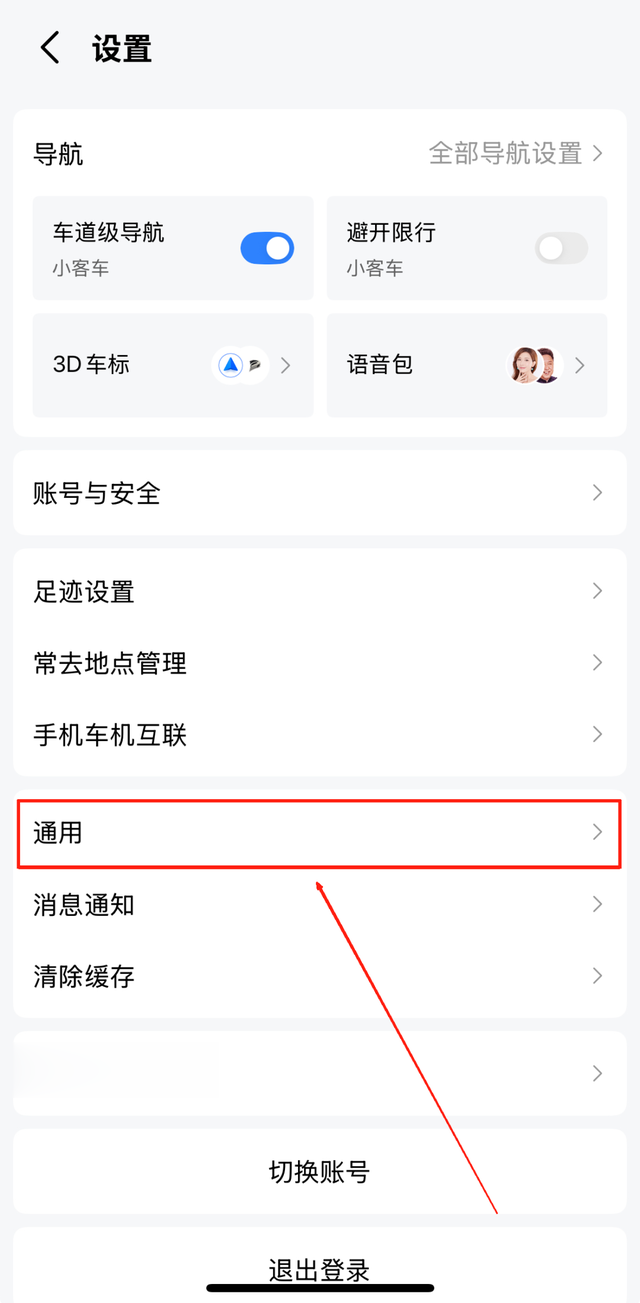Open 消息通知
The width and height of the screenshot is (640, 1303).
320,904
